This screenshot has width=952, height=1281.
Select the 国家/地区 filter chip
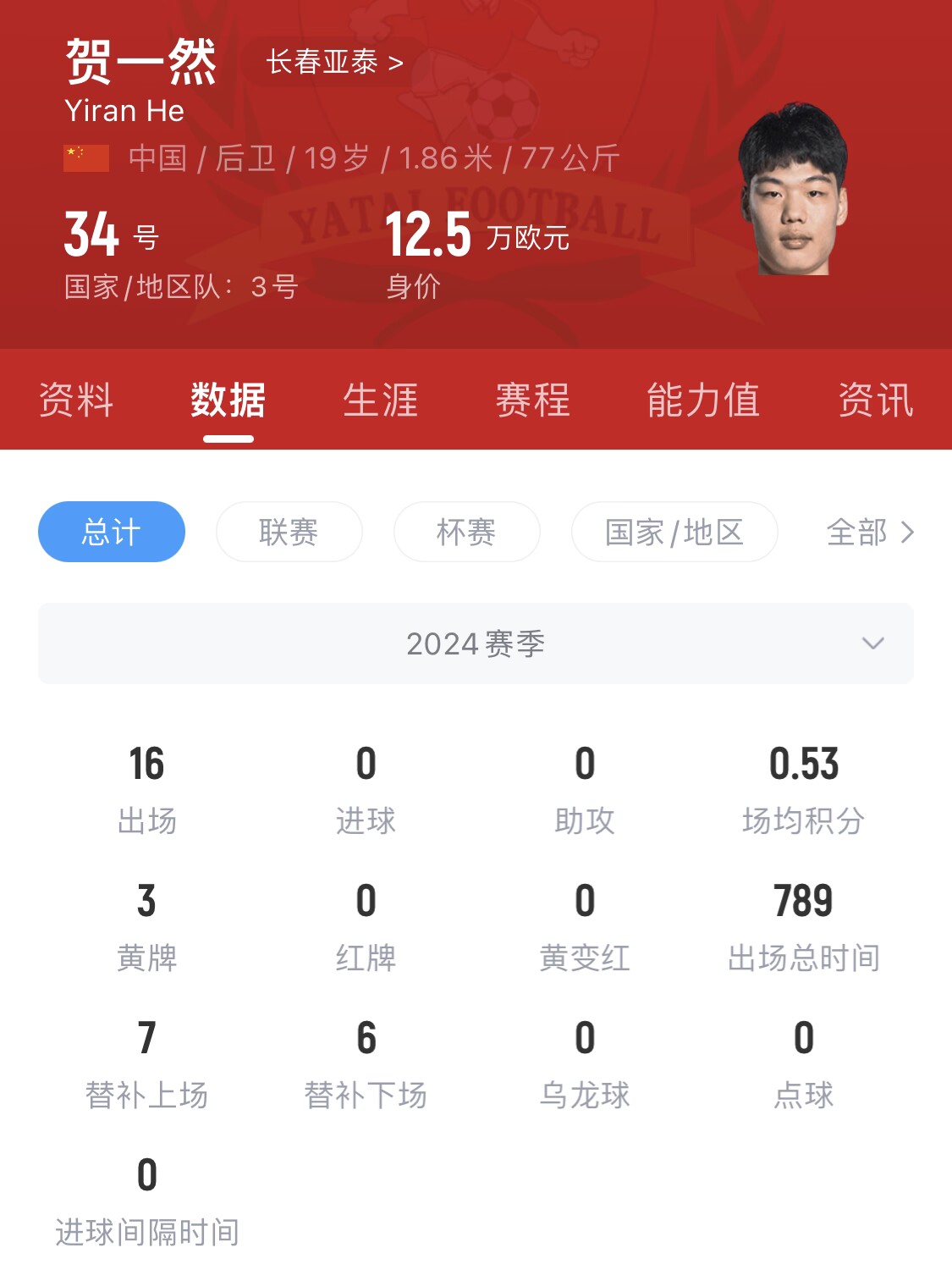[674, 531]
